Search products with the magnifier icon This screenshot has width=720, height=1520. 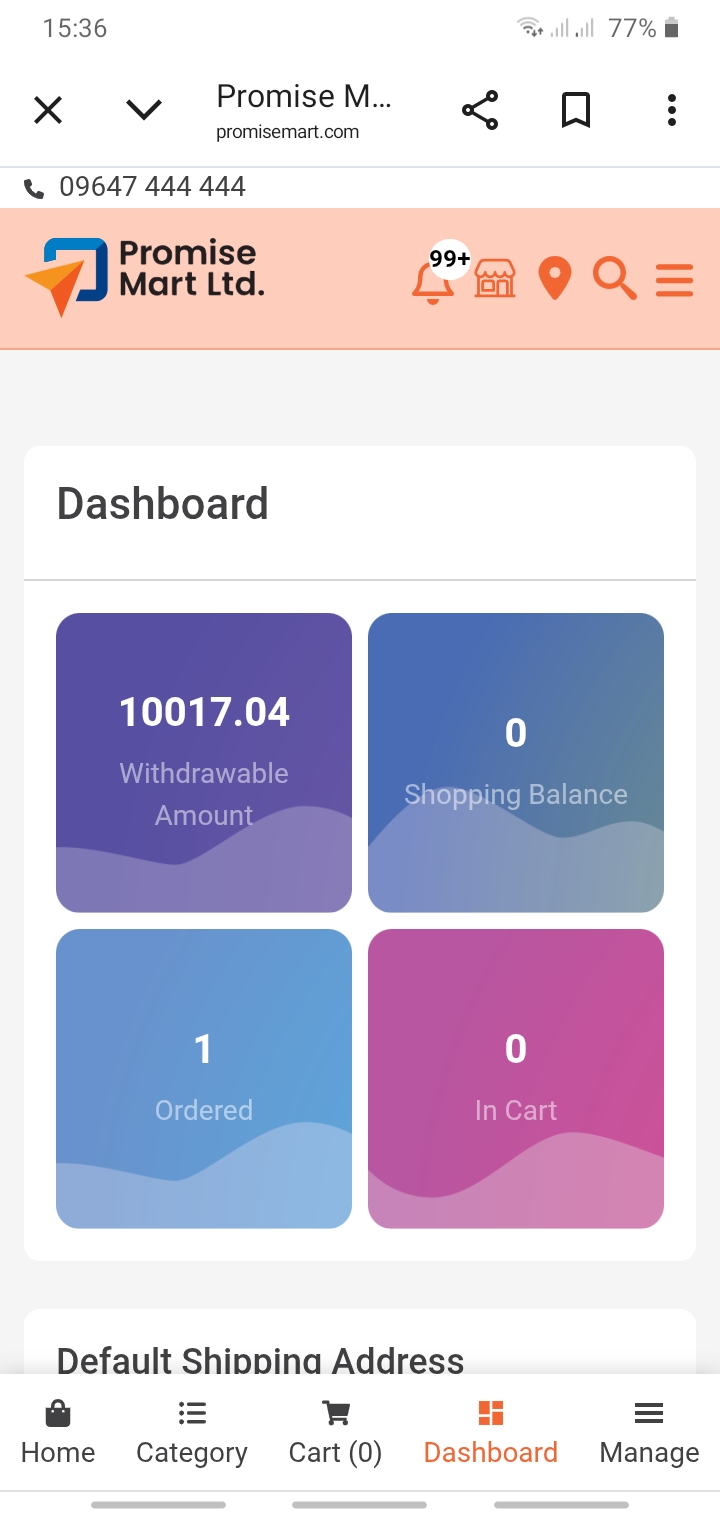pyautogui.click(x=614, y=278)
